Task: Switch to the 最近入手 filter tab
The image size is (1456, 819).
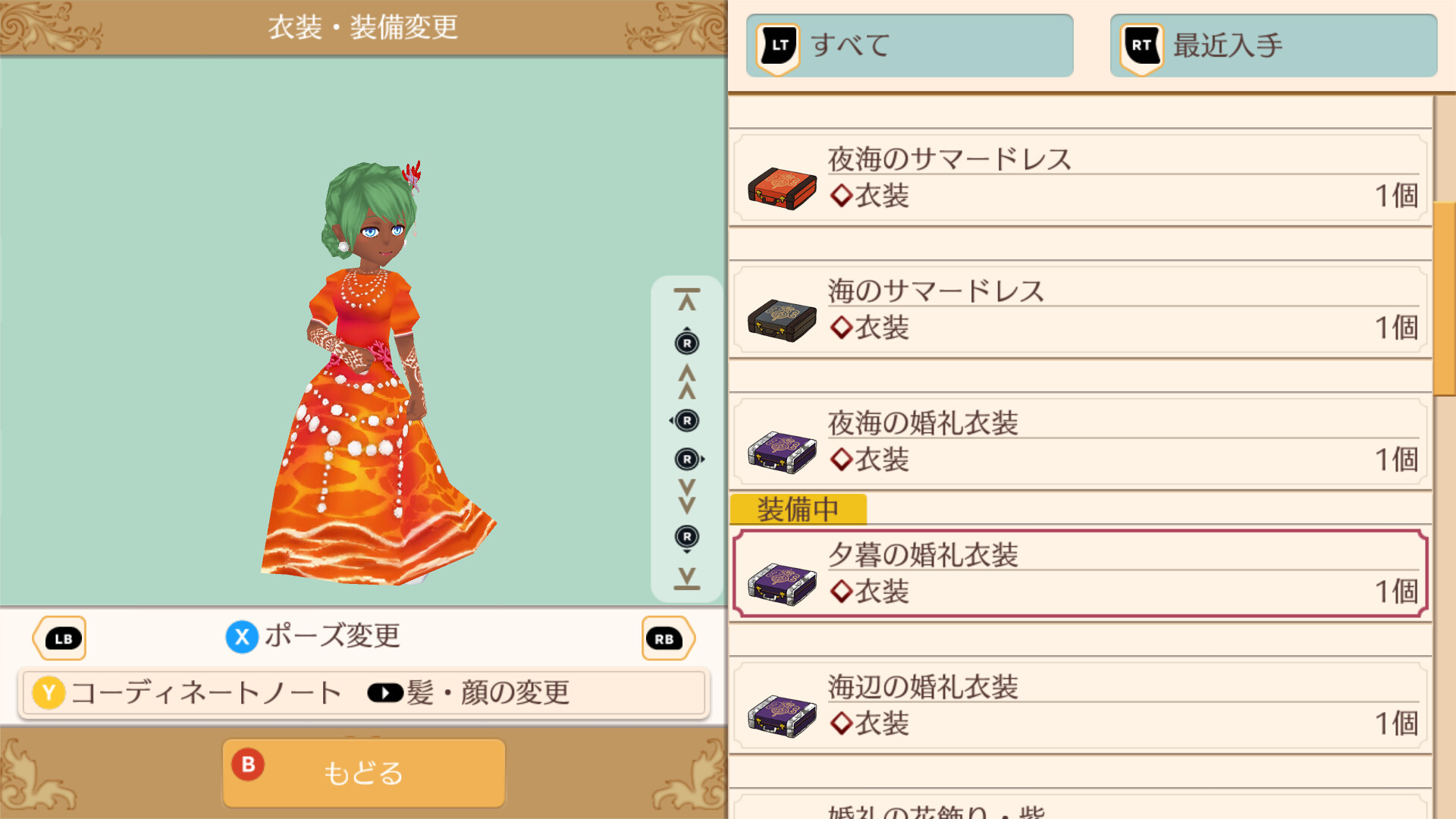Action: pos(1273,45)
